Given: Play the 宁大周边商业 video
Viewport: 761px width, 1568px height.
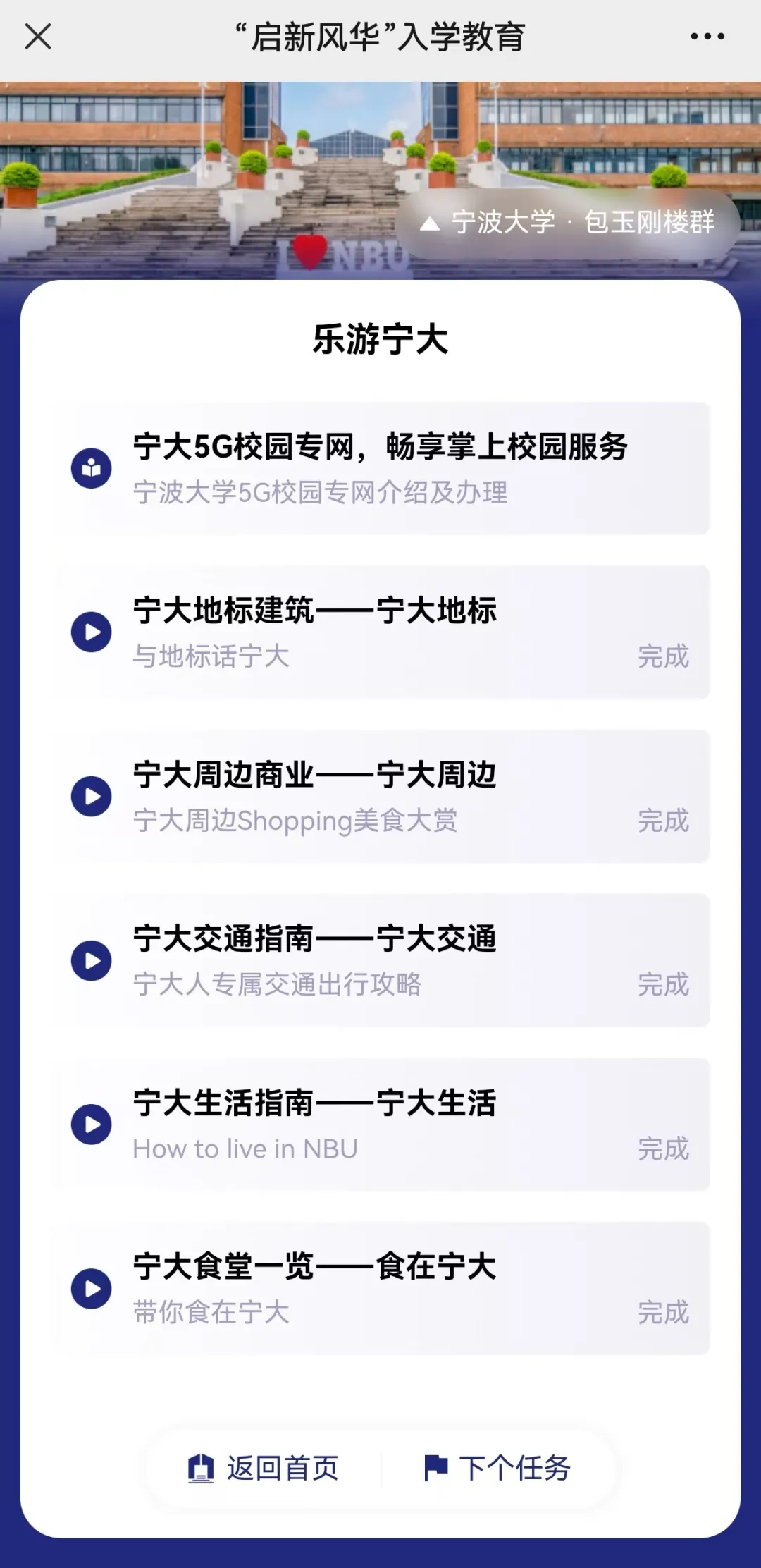Looking at the screenshot, I should tap(90, 797).
